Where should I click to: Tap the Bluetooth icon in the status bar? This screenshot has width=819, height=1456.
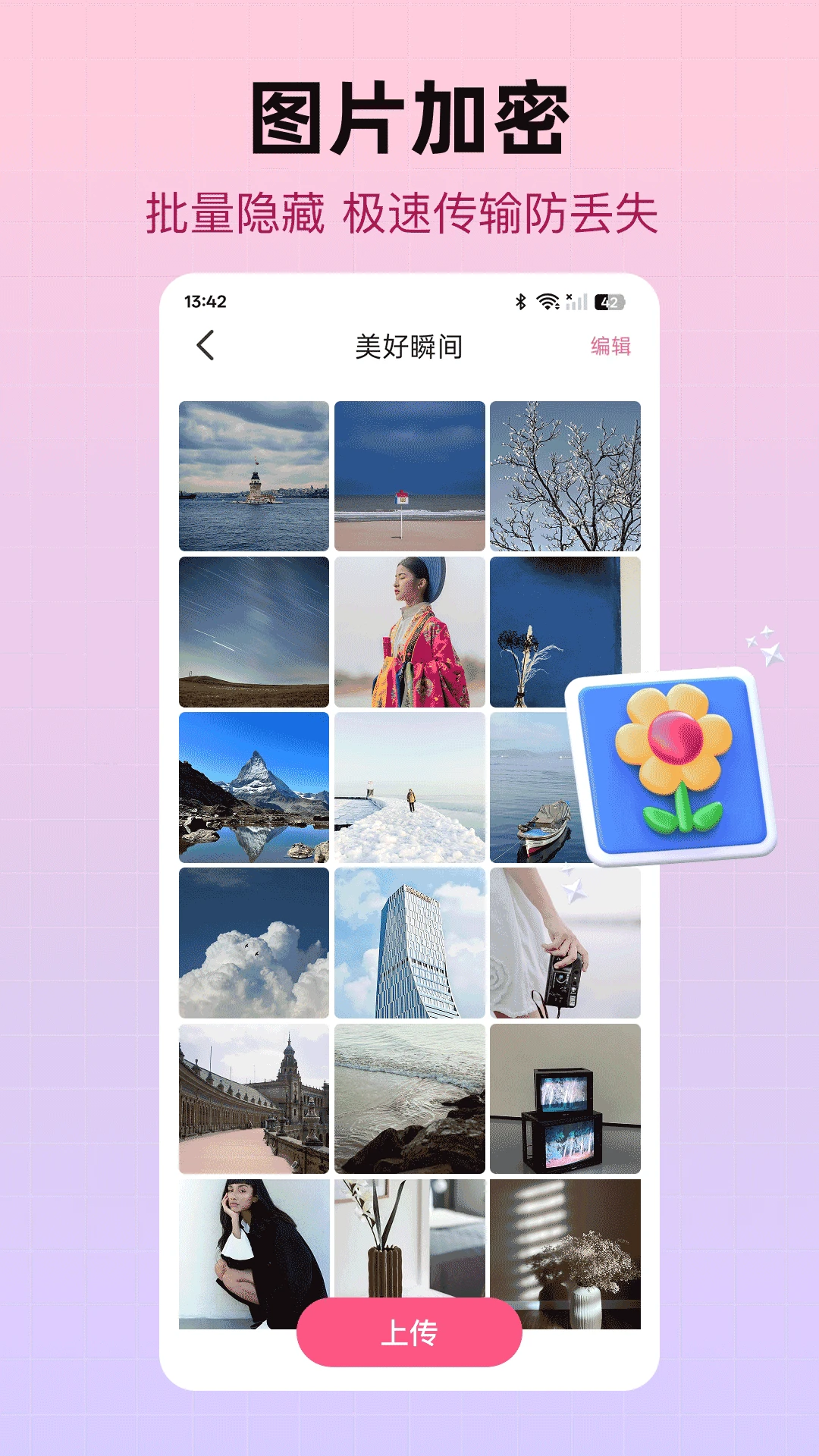click(520, 300)
